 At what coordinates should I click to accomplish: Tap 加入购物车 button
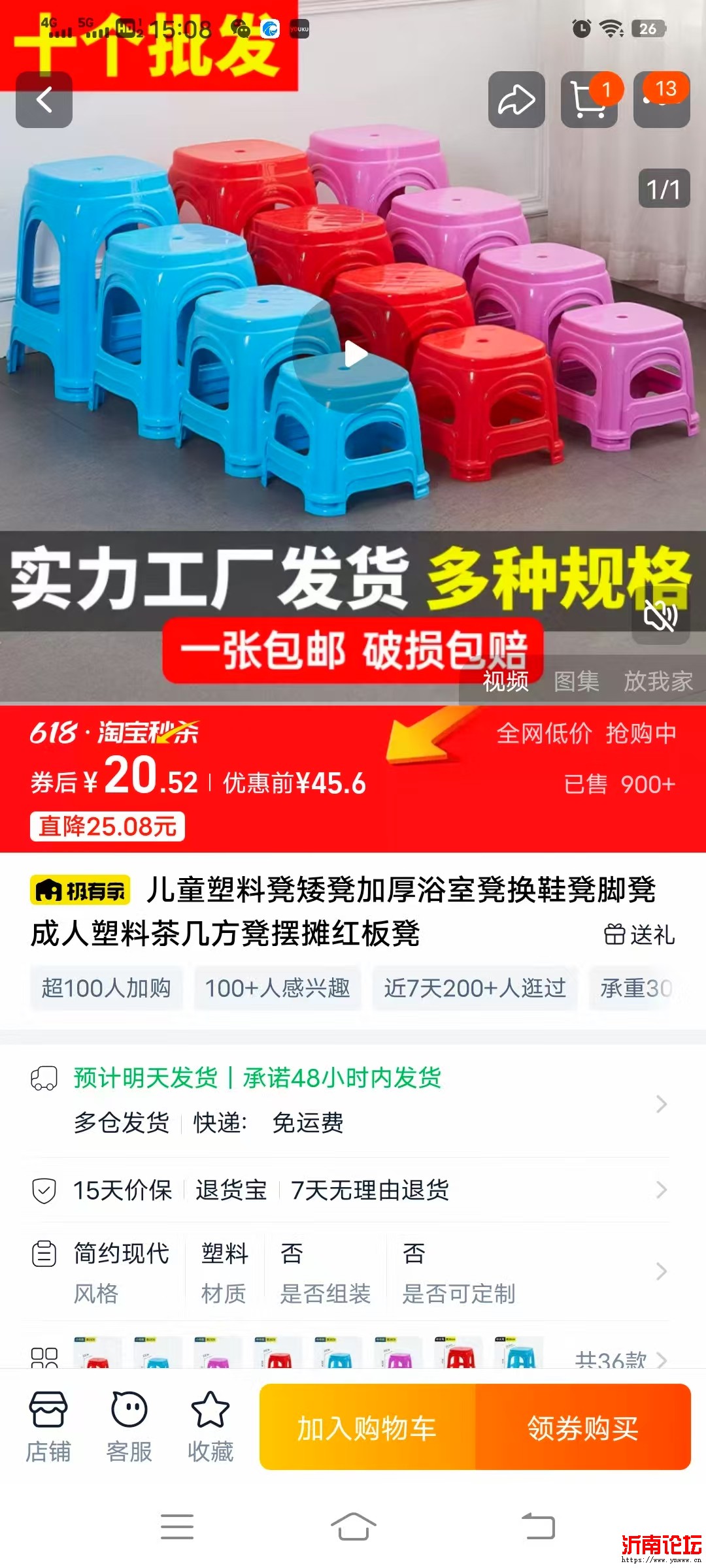367,1428
